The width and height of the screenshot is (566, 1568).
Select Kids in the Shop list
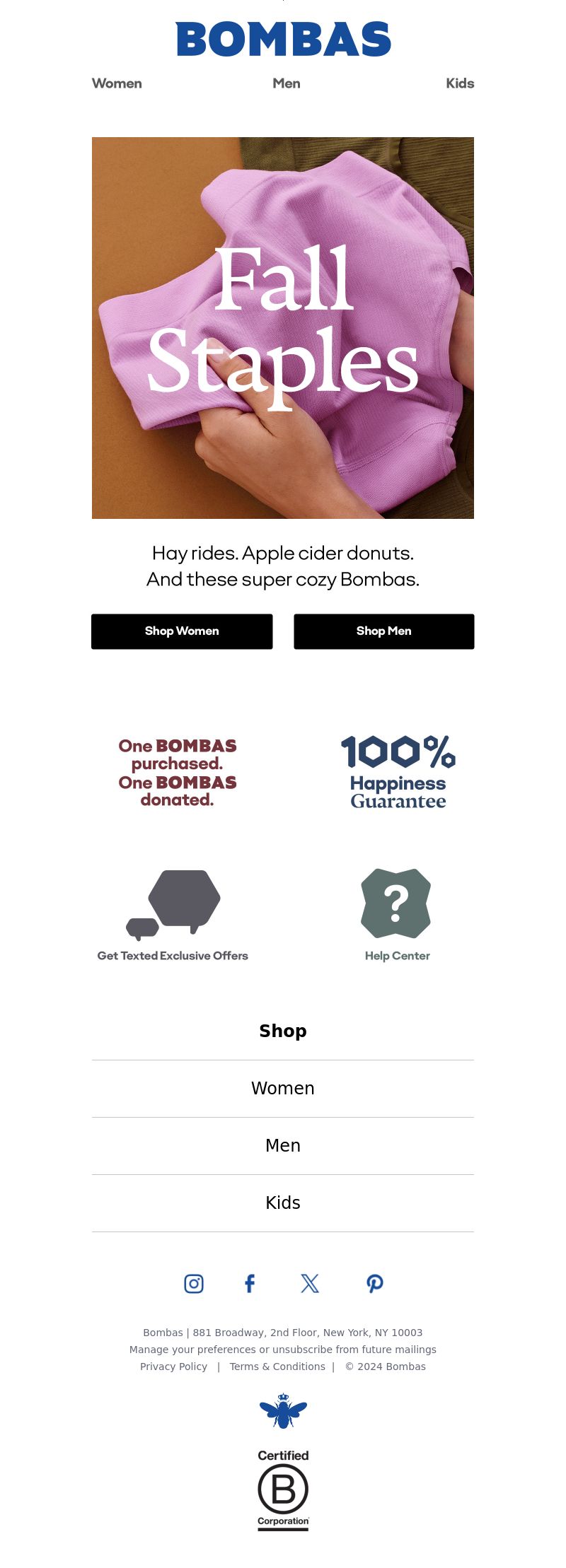[283, 1203]
